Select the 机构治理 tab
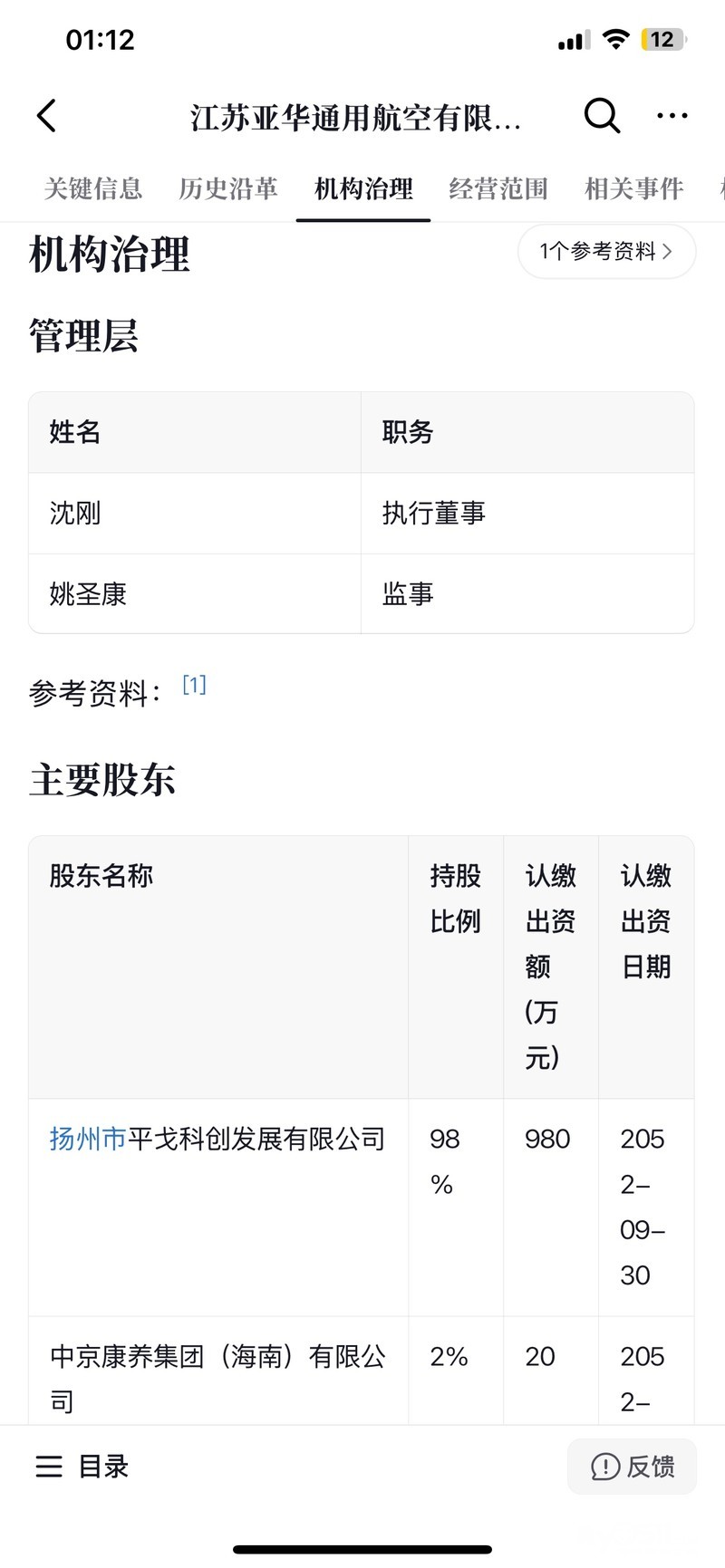The height and width of the screenshot is (1568, 725). [x=363, y=188]
